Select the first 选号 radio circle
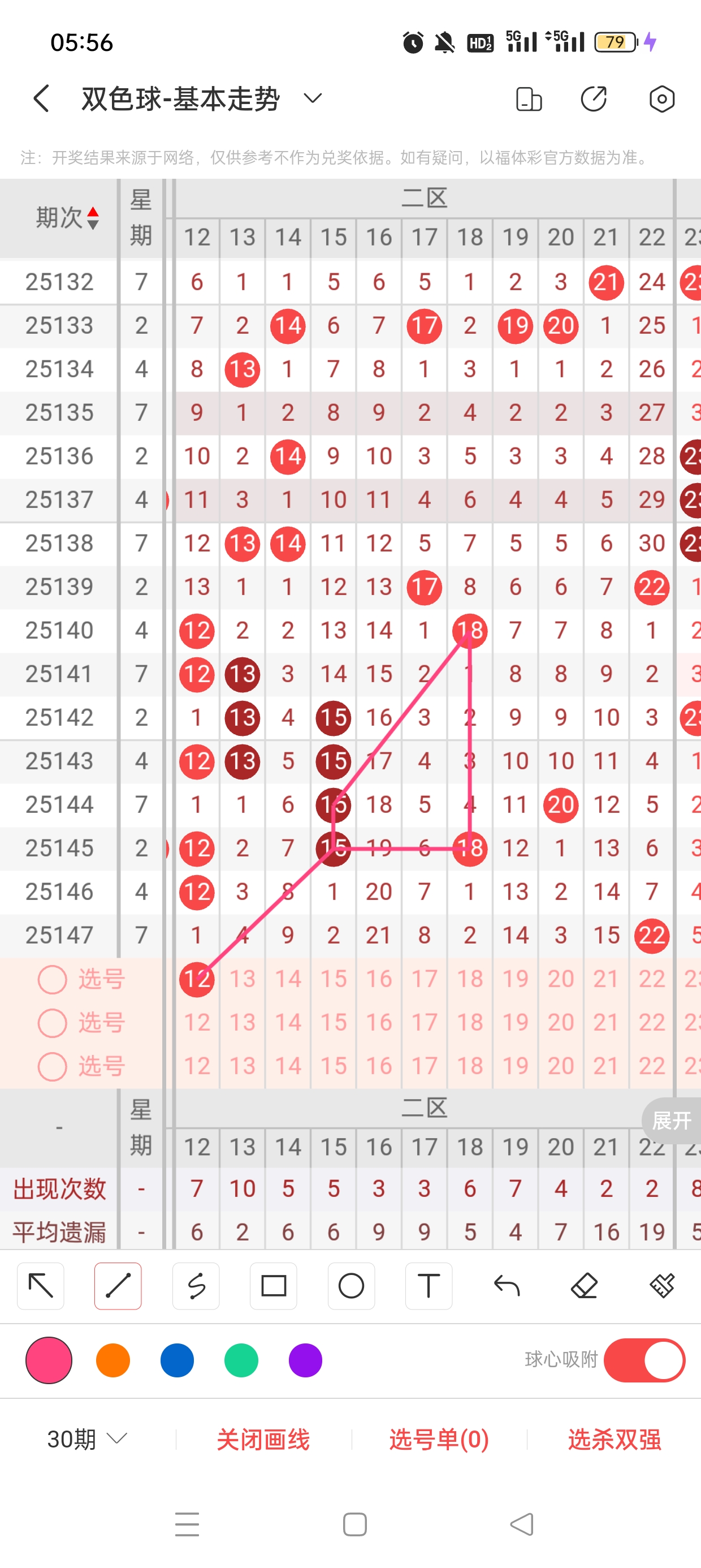 point(53,979)
